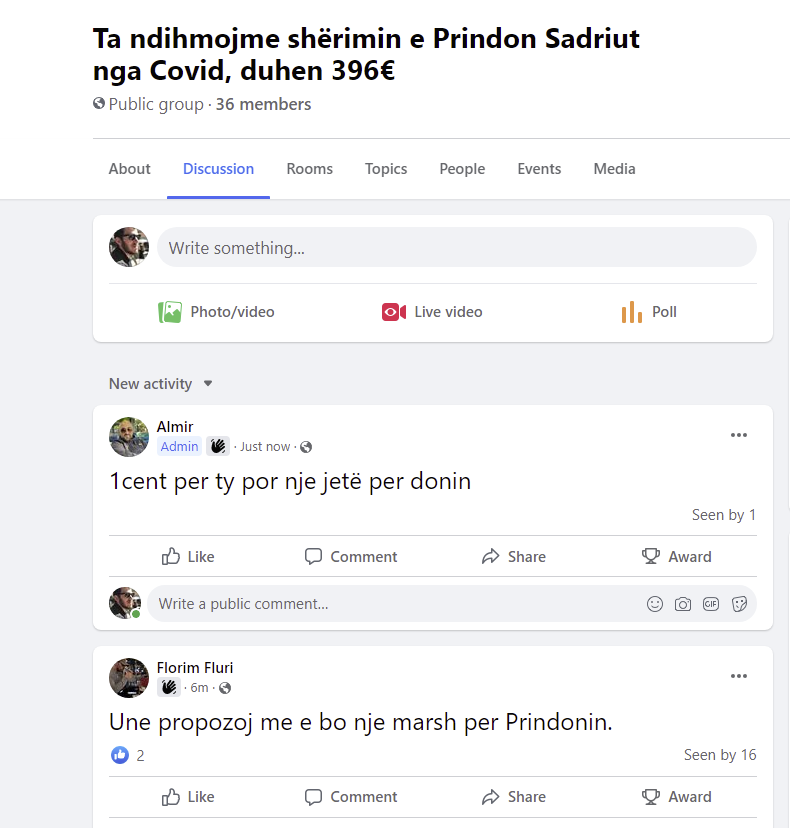Open the Media tab
Screen dimensions: 790x828
[x=614, y=169]
